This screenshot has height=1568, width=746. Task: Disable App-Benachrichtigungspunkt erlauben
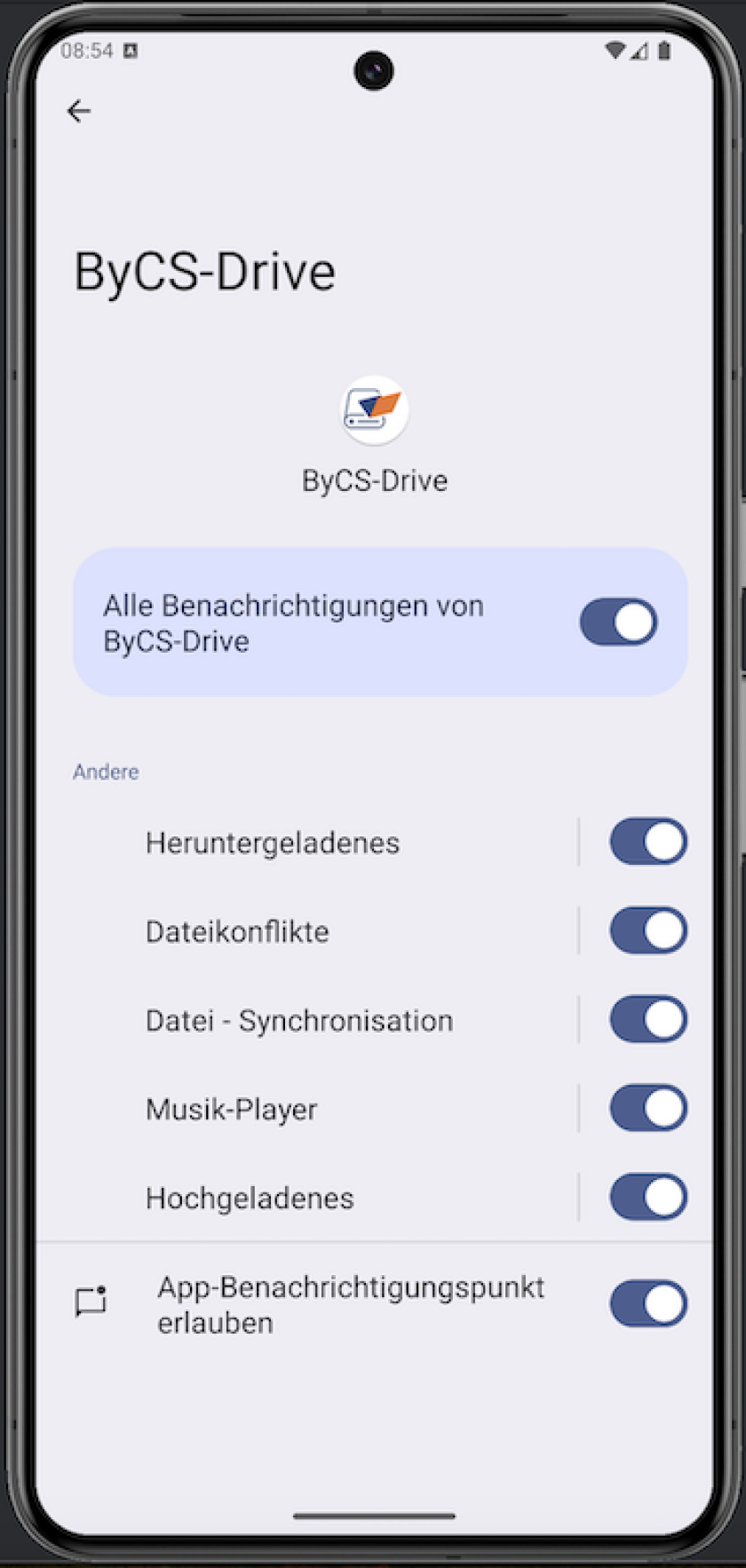[x=647, y=1303]
